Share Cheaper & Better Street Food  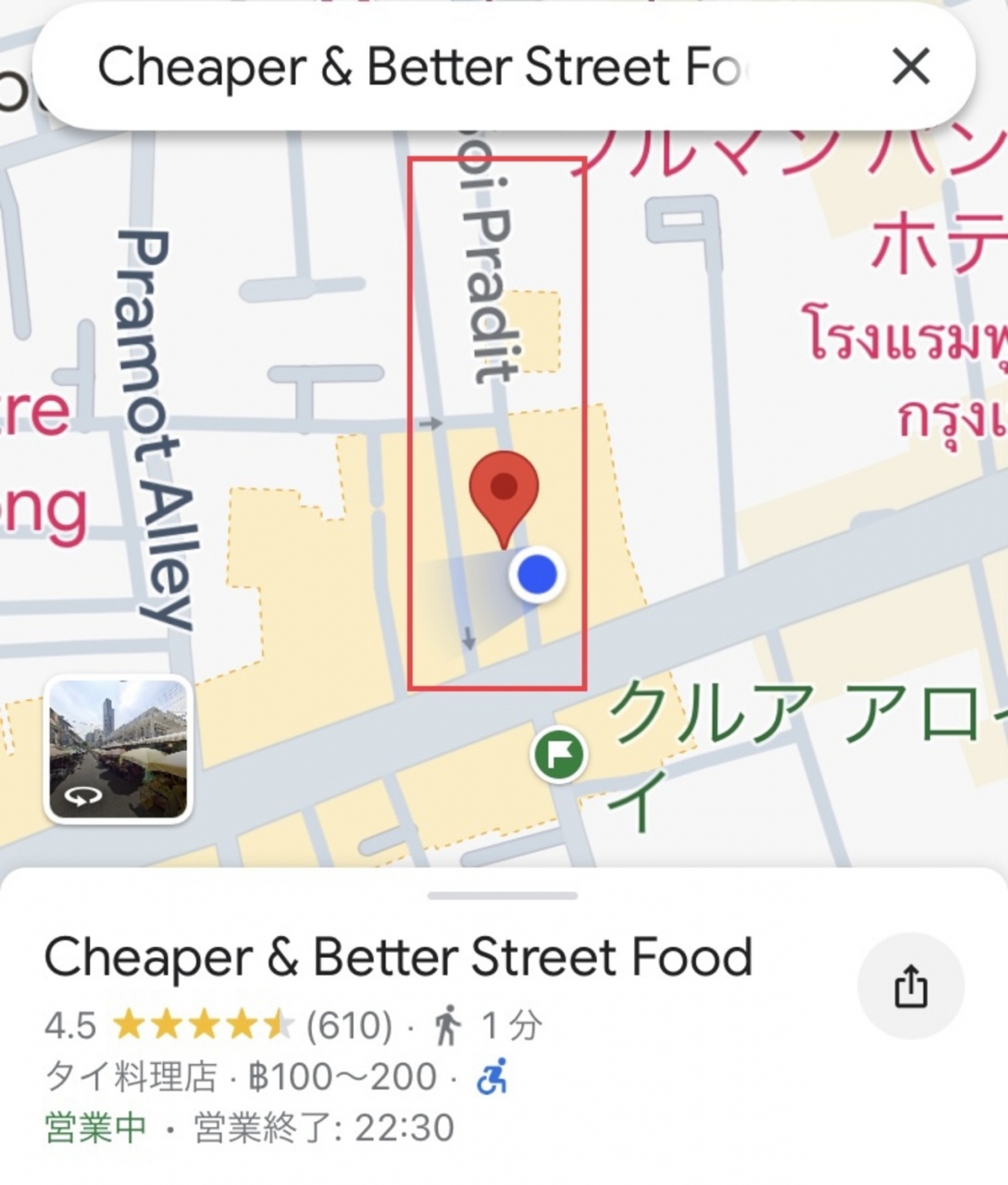pos(910,986)
